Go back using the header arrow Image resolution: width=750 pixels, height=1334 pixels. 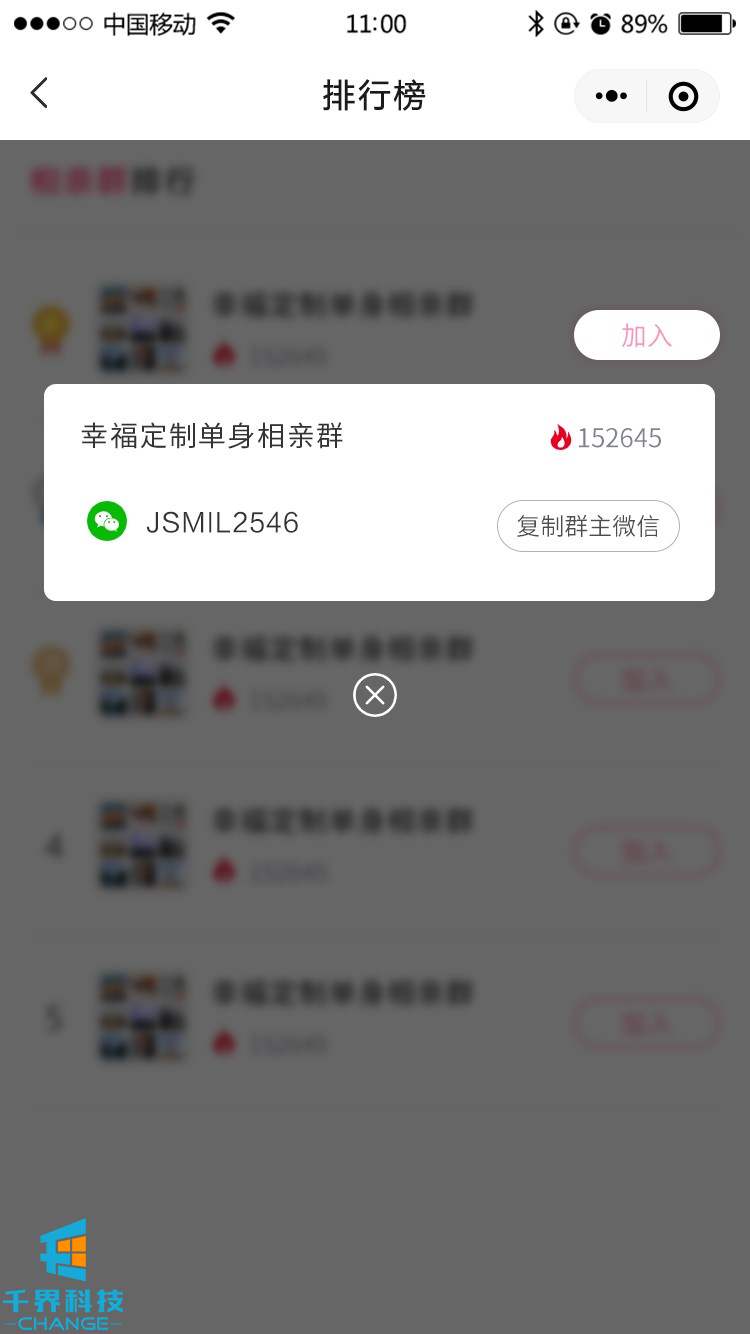[x=39, y=94]
